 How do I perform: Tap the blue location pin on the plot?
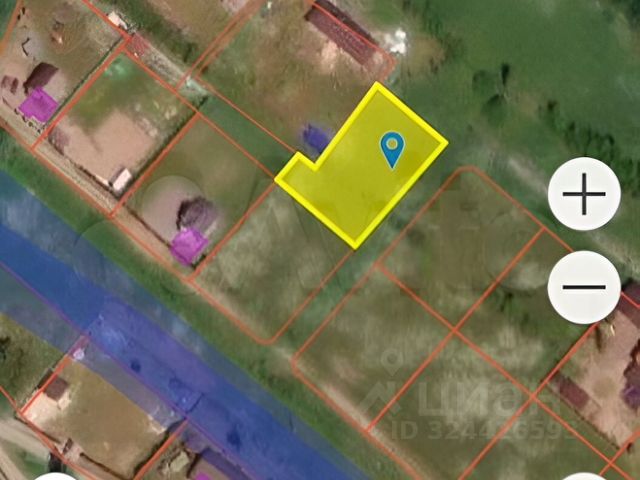(393, 149)
